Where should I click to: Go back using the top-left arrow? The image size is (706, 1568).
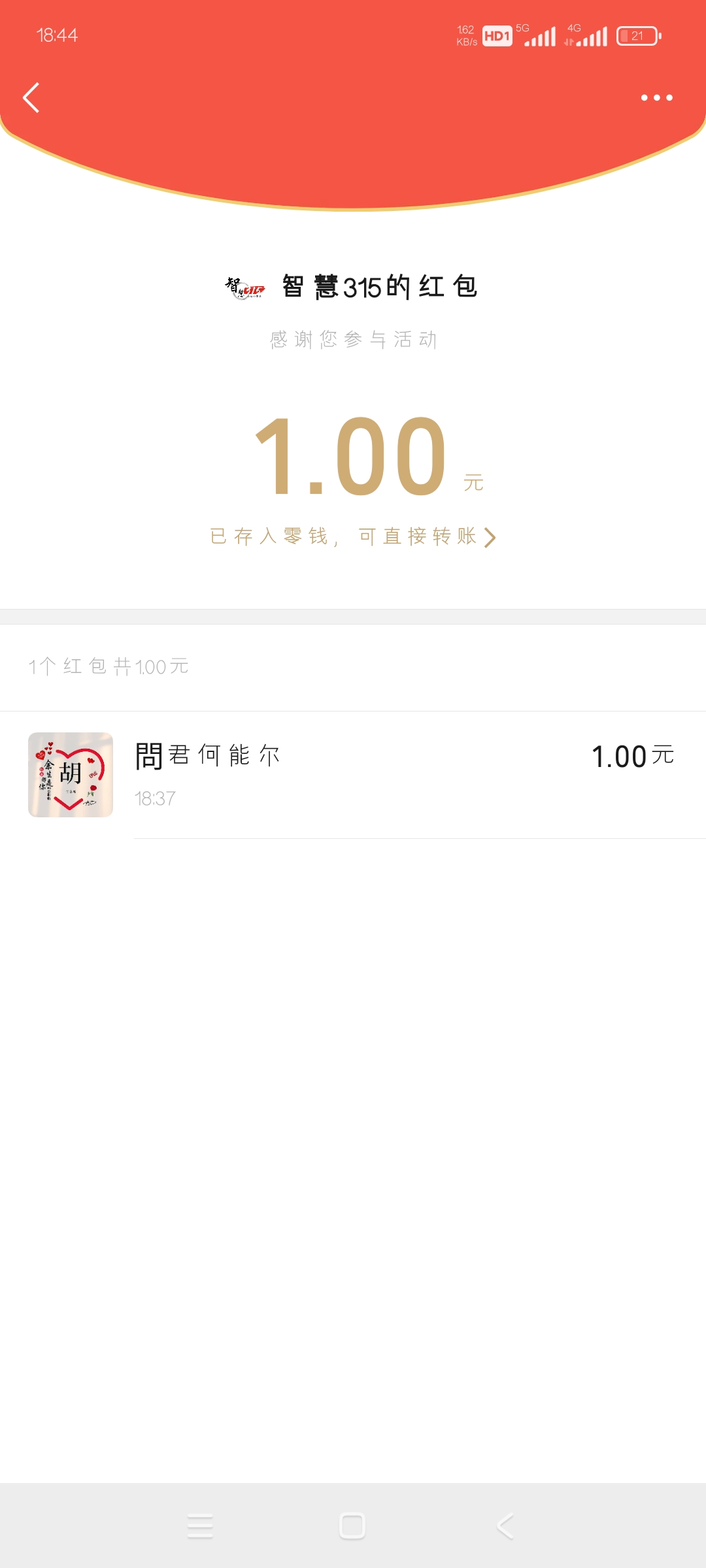31,98
